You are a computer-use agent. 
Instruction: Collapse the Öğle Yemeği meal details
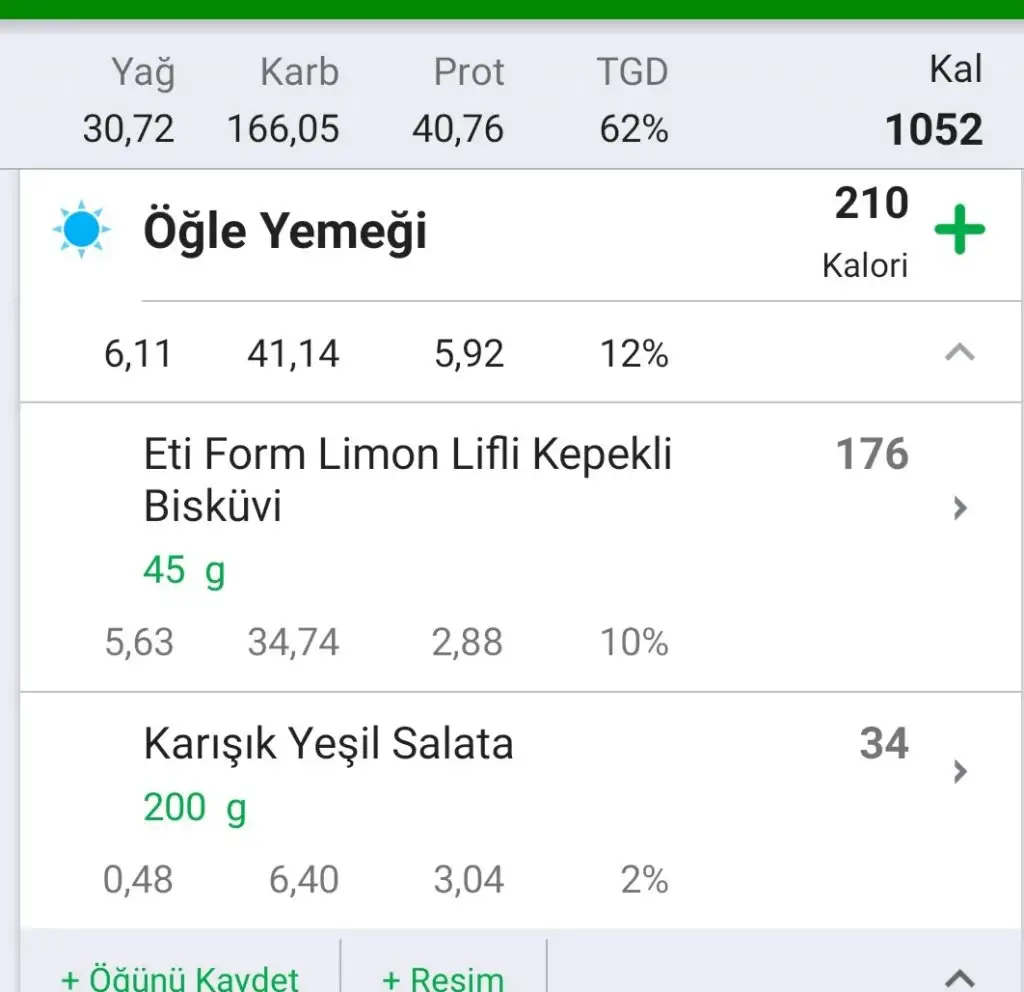(959, 352)
